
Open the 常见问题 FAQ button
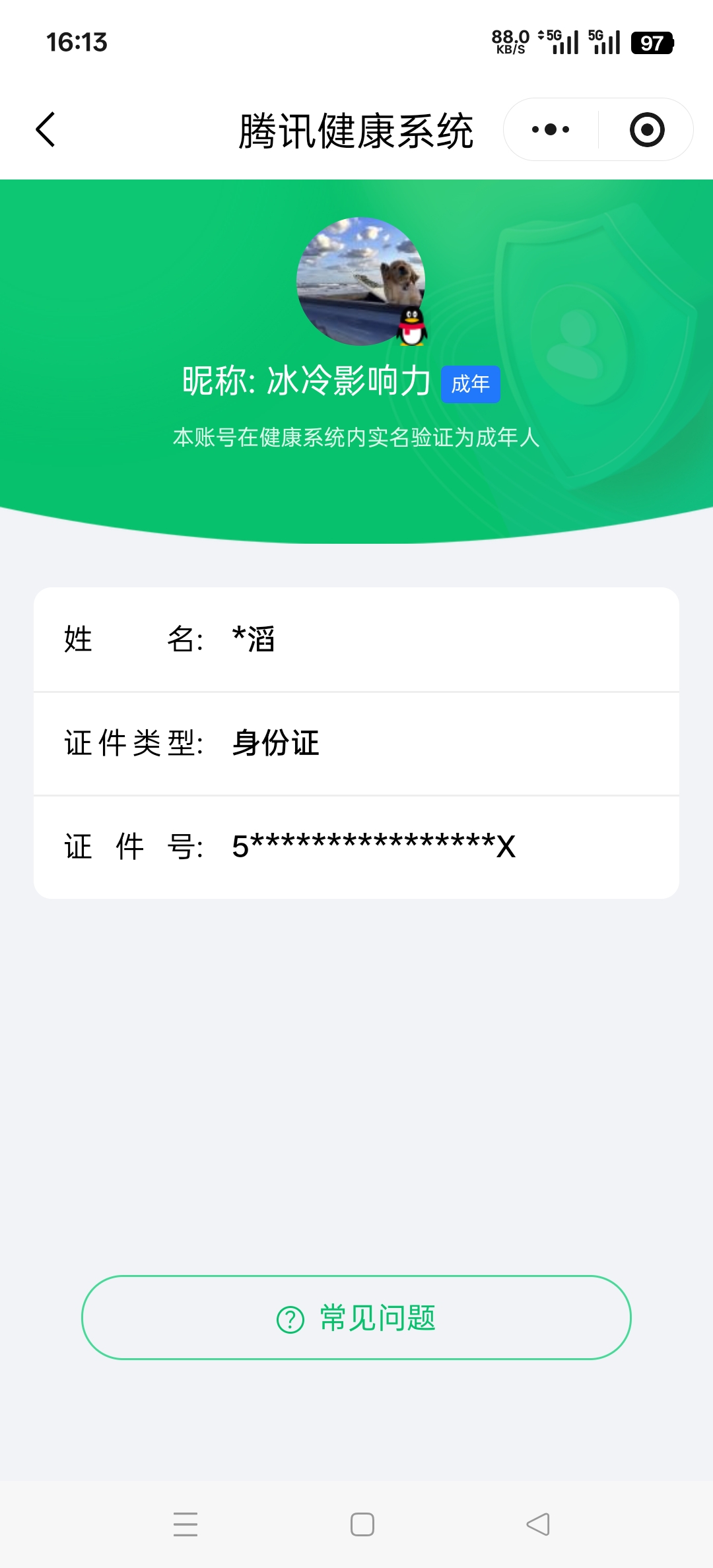tap(356, 1318)
